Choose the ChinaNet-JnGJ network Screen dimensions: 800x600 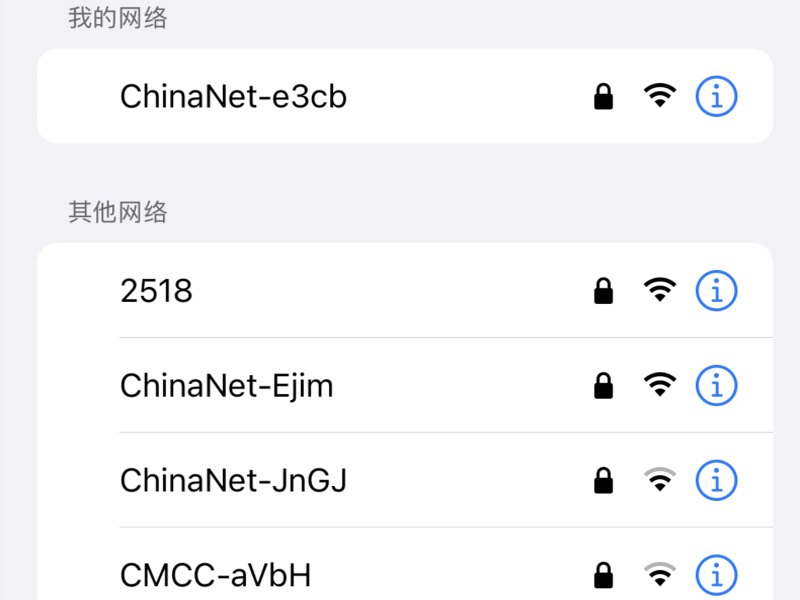234,481
